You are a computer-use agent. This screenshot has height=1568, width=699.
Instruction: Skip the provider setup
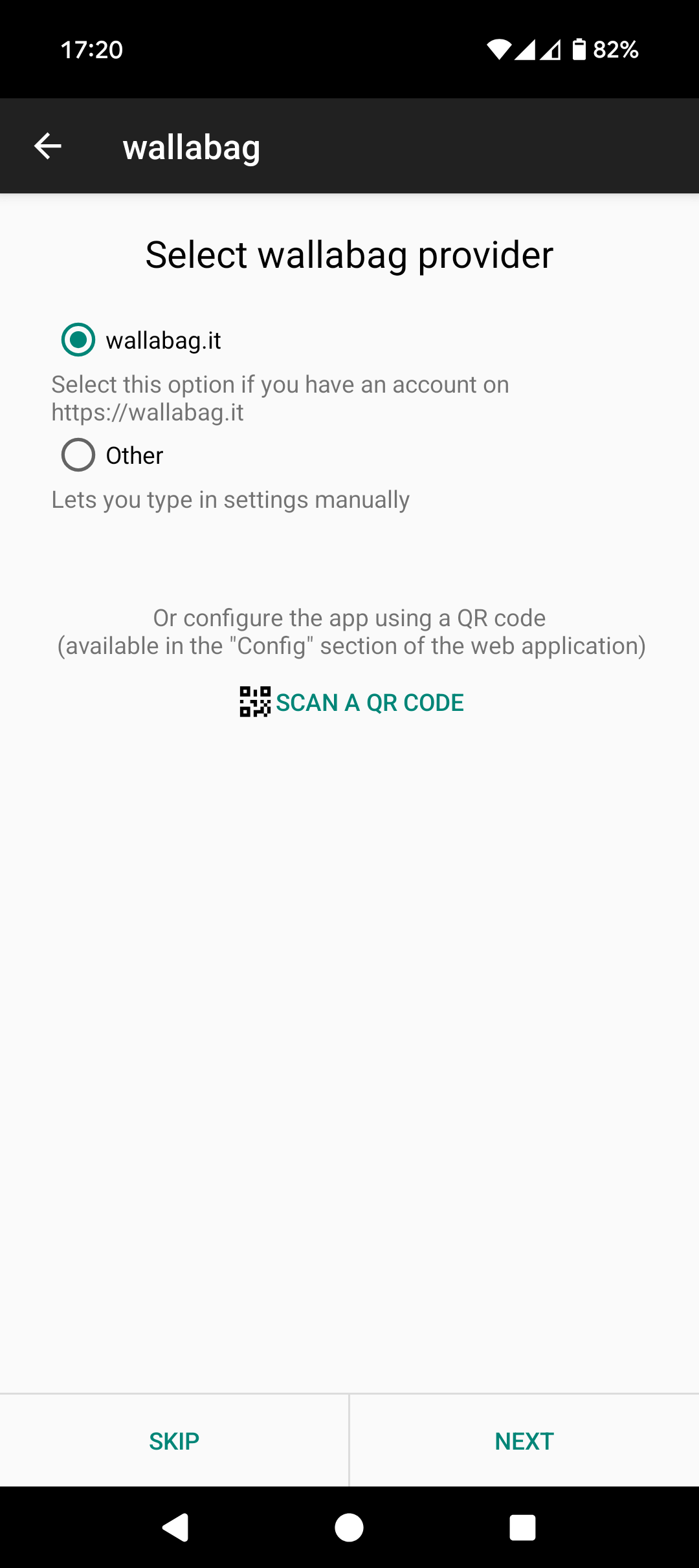coord(174,1441)
